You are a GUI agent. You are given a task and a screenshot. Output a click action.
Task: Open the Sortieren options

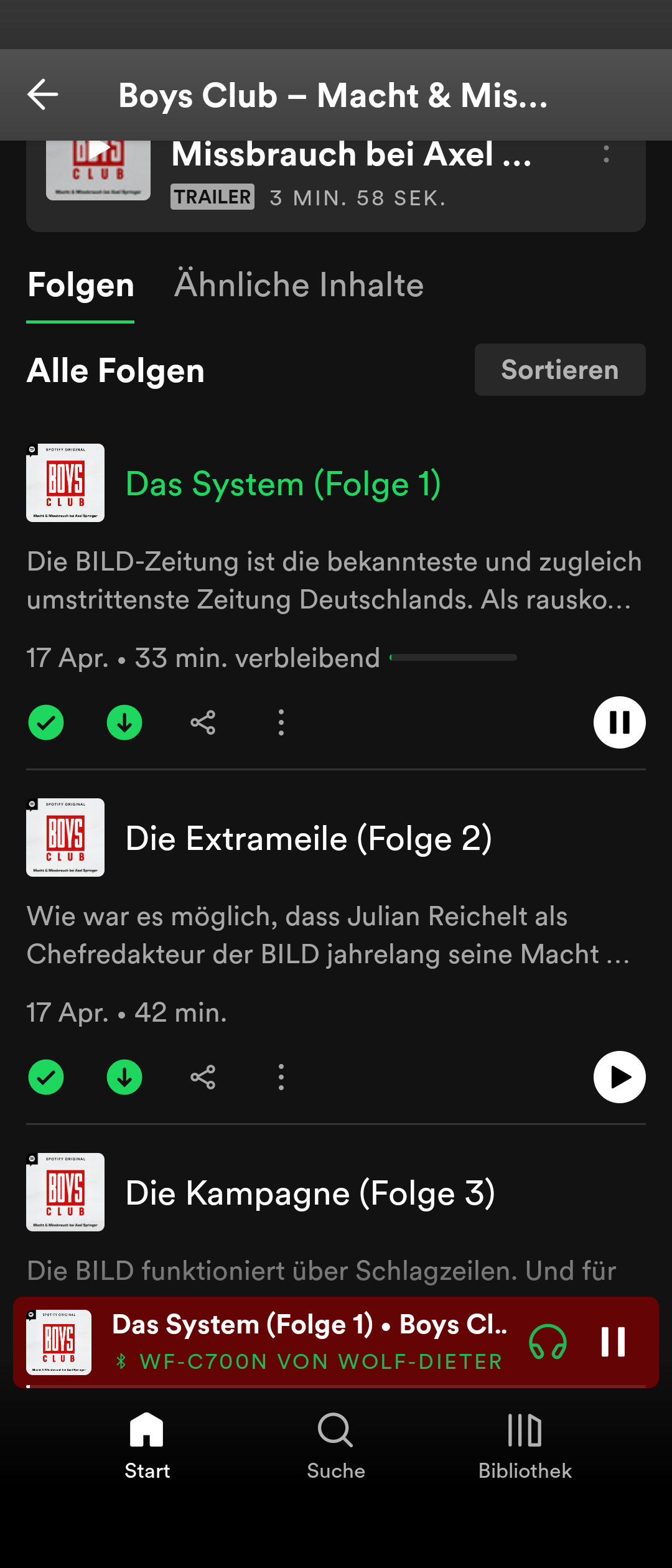point(559,370)
